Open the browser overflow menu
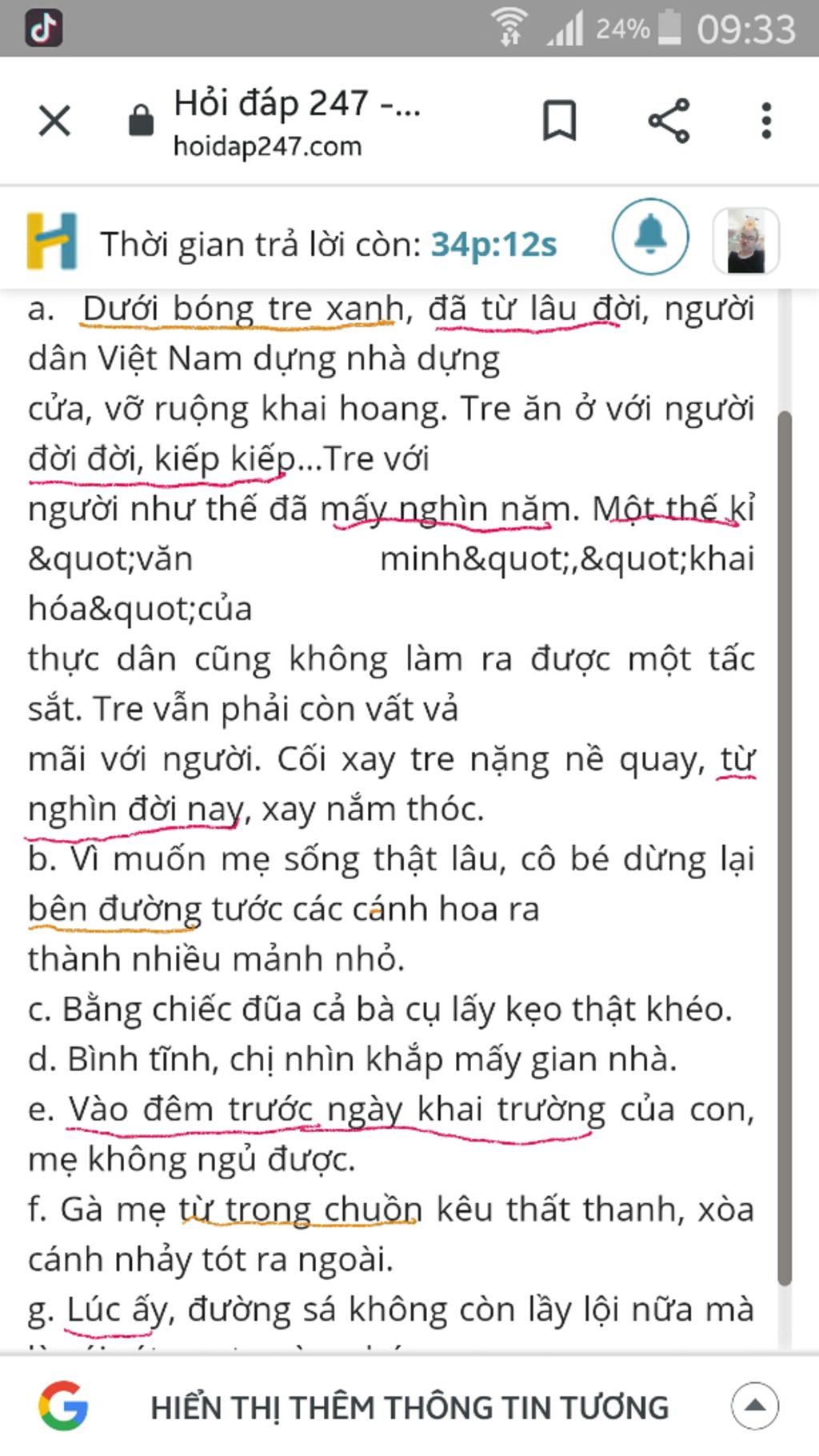This screenshot has width=819, height=1456. 766,121
